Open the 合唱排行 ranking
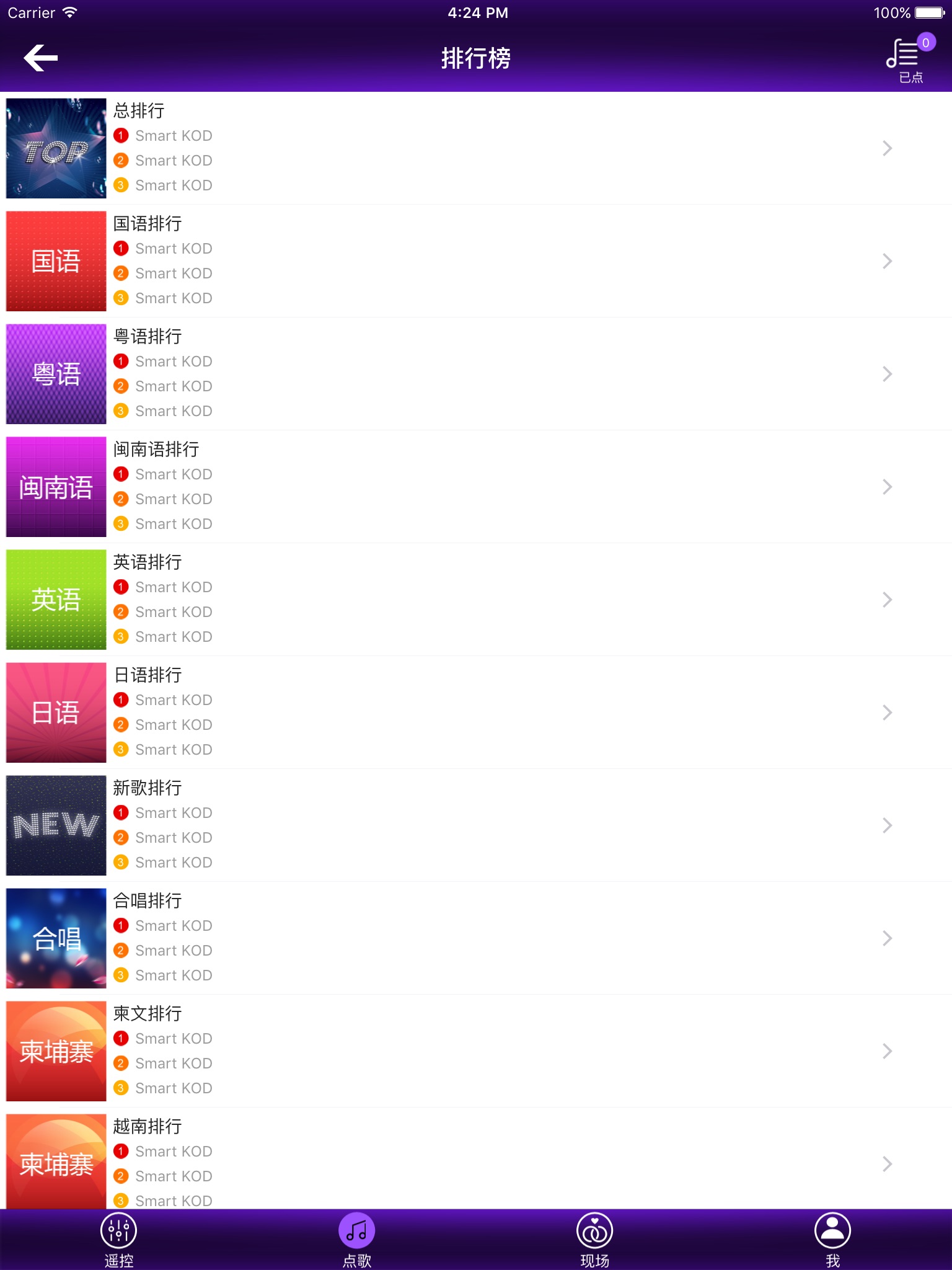The width and height of the screenshot is (952, 1270). [x=476, y=938]
